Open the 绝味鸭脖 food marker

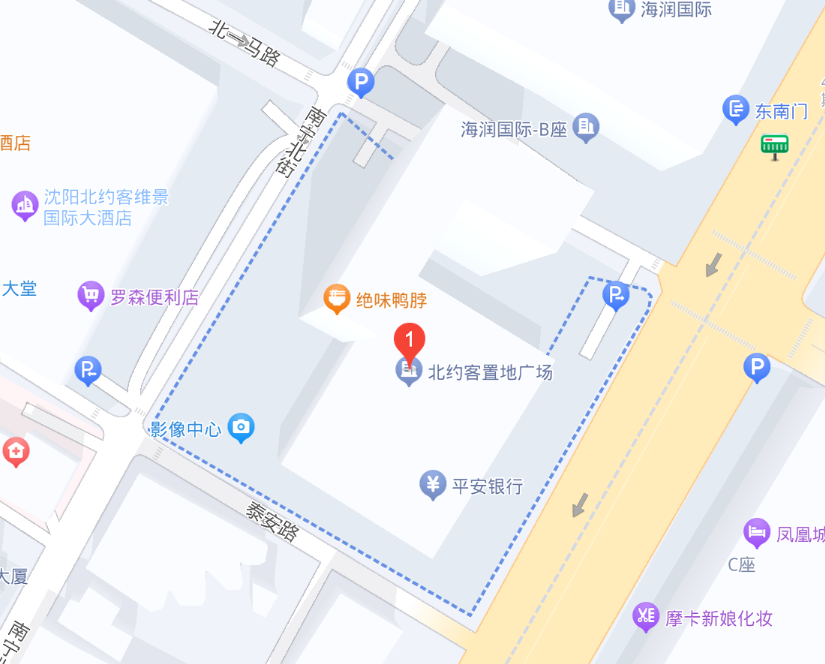tap(337, 298)
